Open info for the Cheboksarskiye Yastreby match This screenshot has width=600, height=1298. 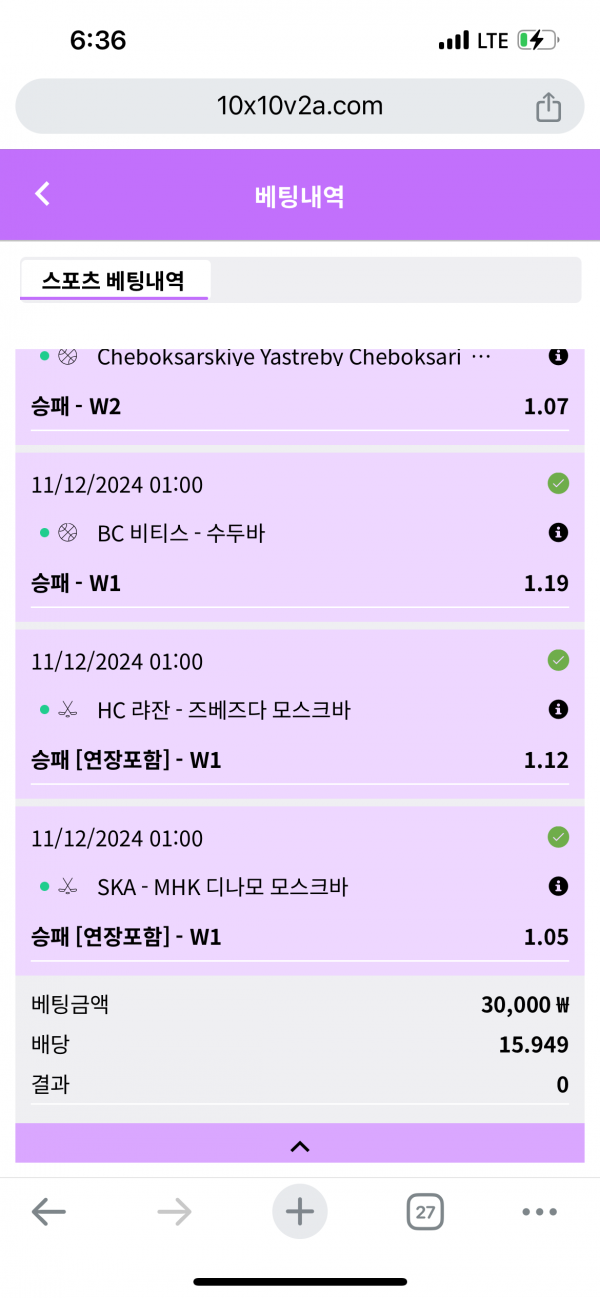click(x=559, y=356)
